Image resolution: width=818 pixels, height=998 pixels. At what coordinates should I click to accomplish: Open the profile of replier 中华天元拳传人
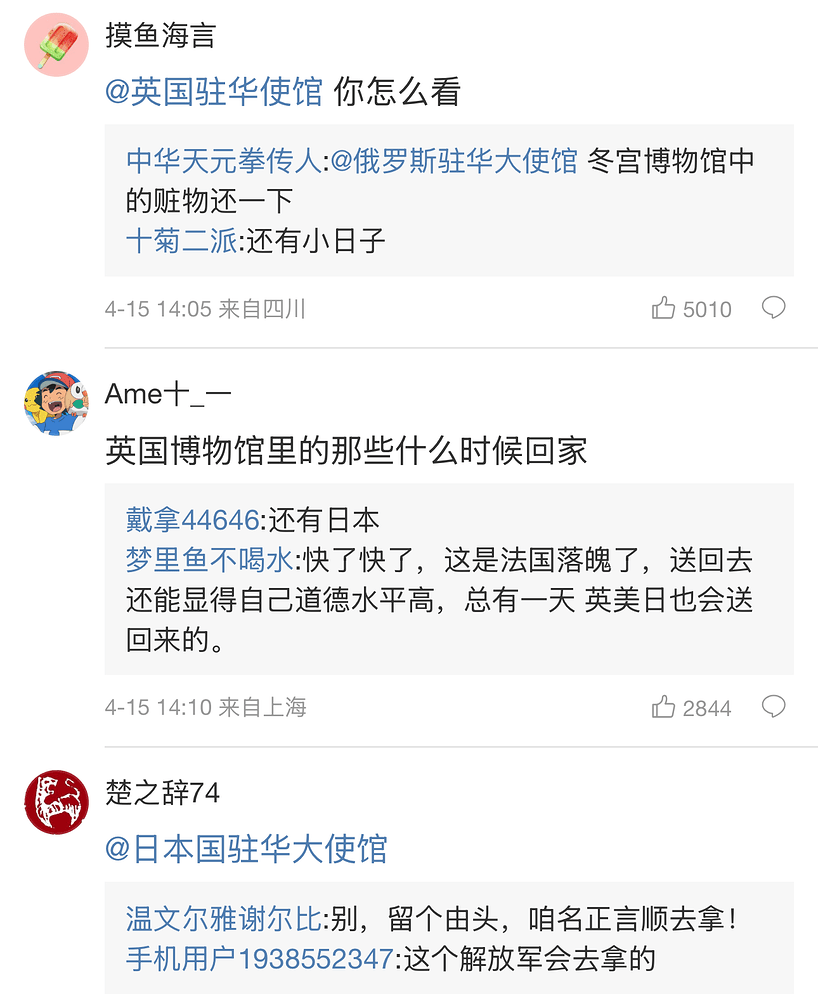pyautogui.click(x=224, y=160)
